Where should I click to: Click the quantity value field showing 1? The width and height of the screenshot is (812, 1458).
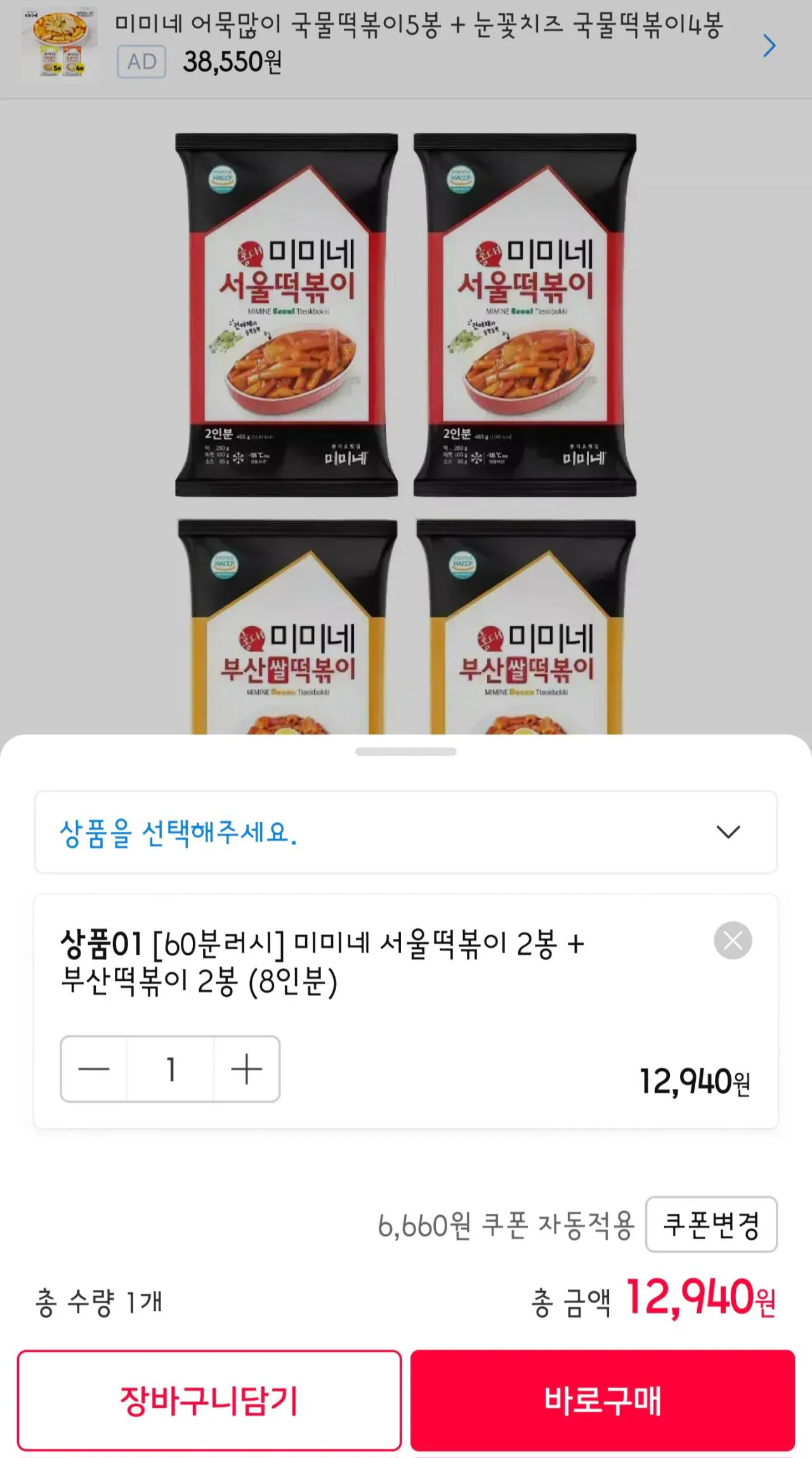[170, 1068]
